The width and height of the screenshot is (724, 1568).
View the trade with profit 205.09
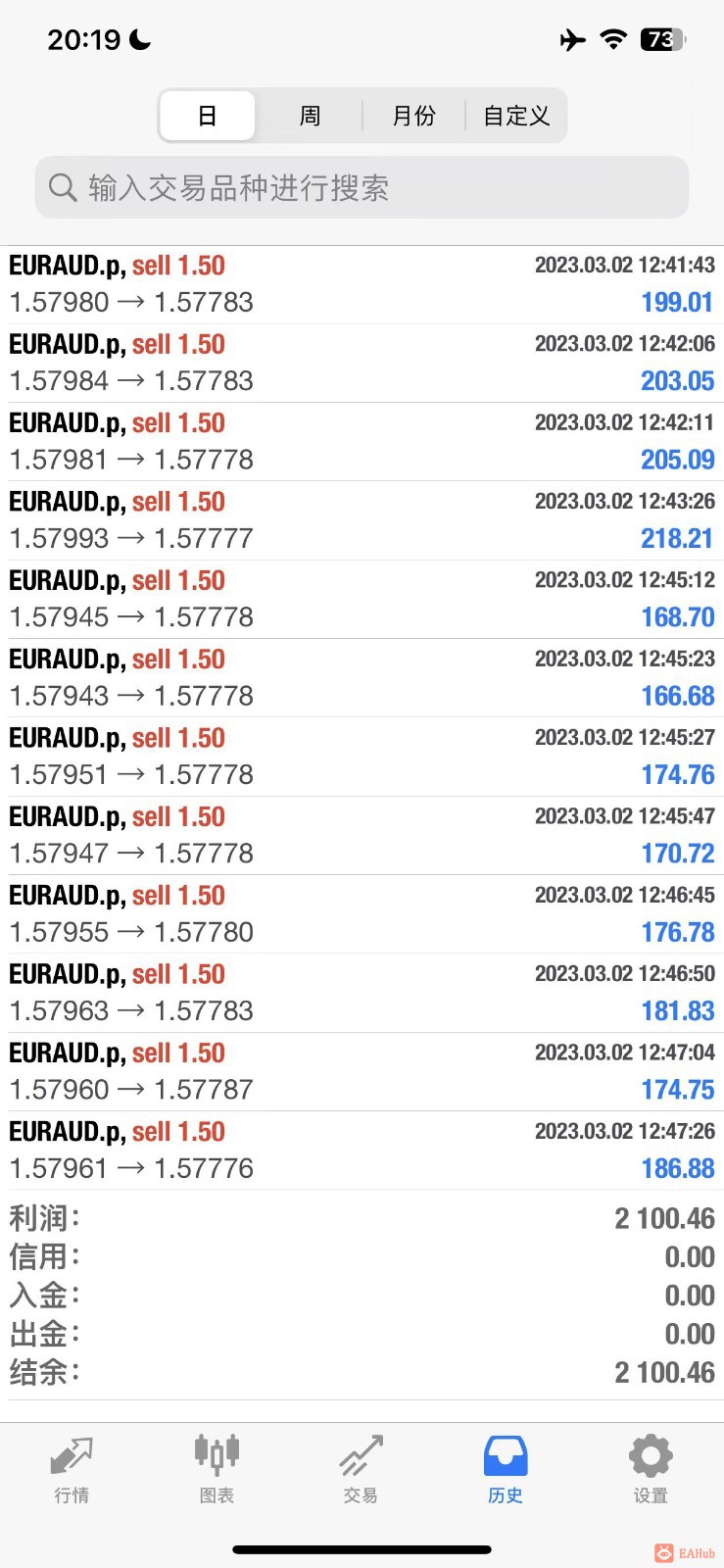tap(362, 442)
